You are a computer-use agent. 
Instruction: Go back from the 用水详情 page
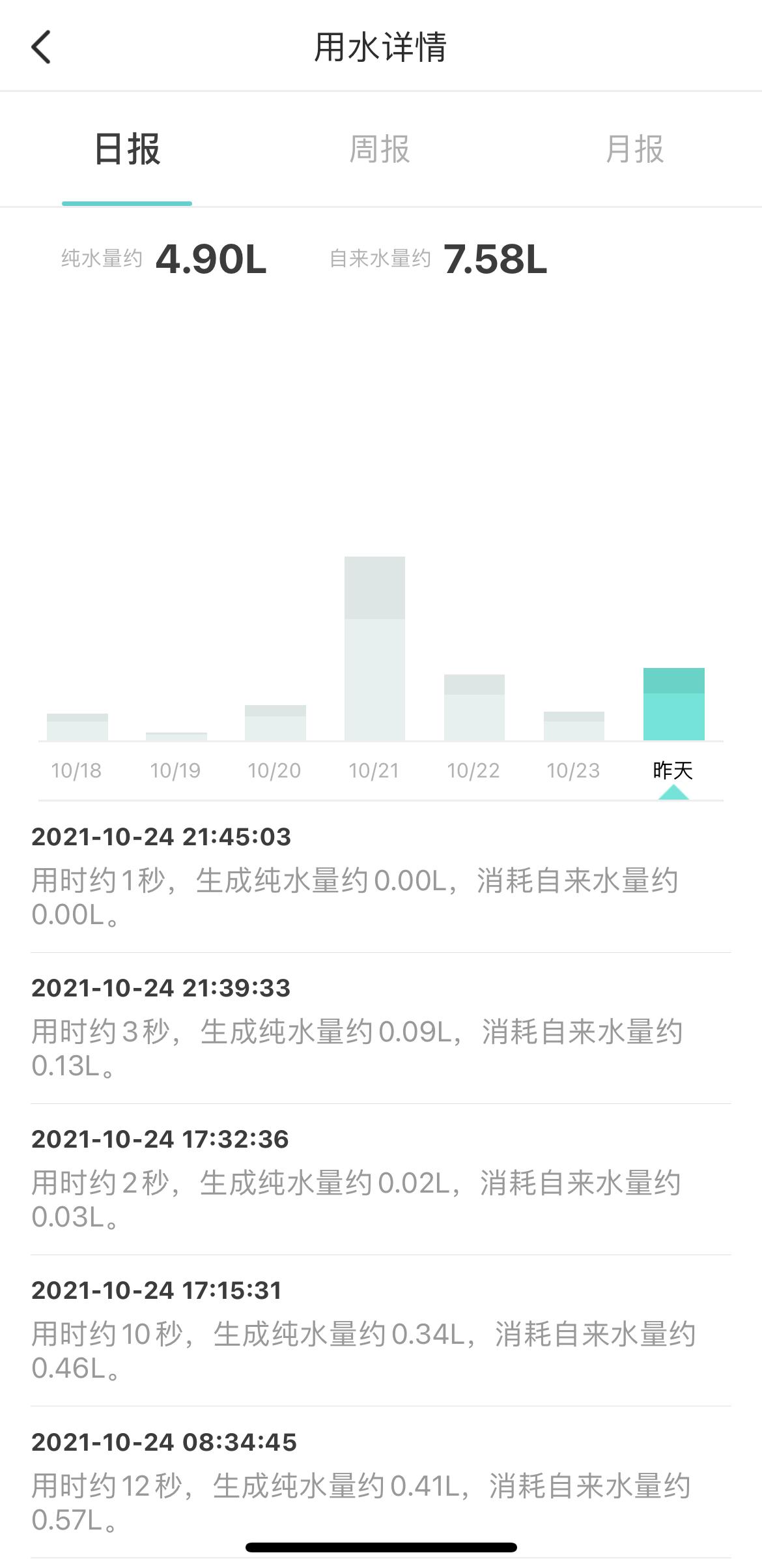41,48
